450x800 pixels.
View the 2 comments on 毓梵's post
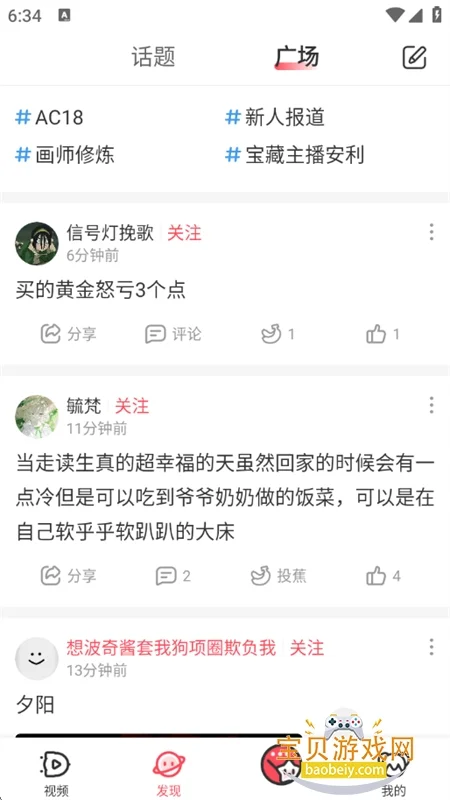pos(172,577)
